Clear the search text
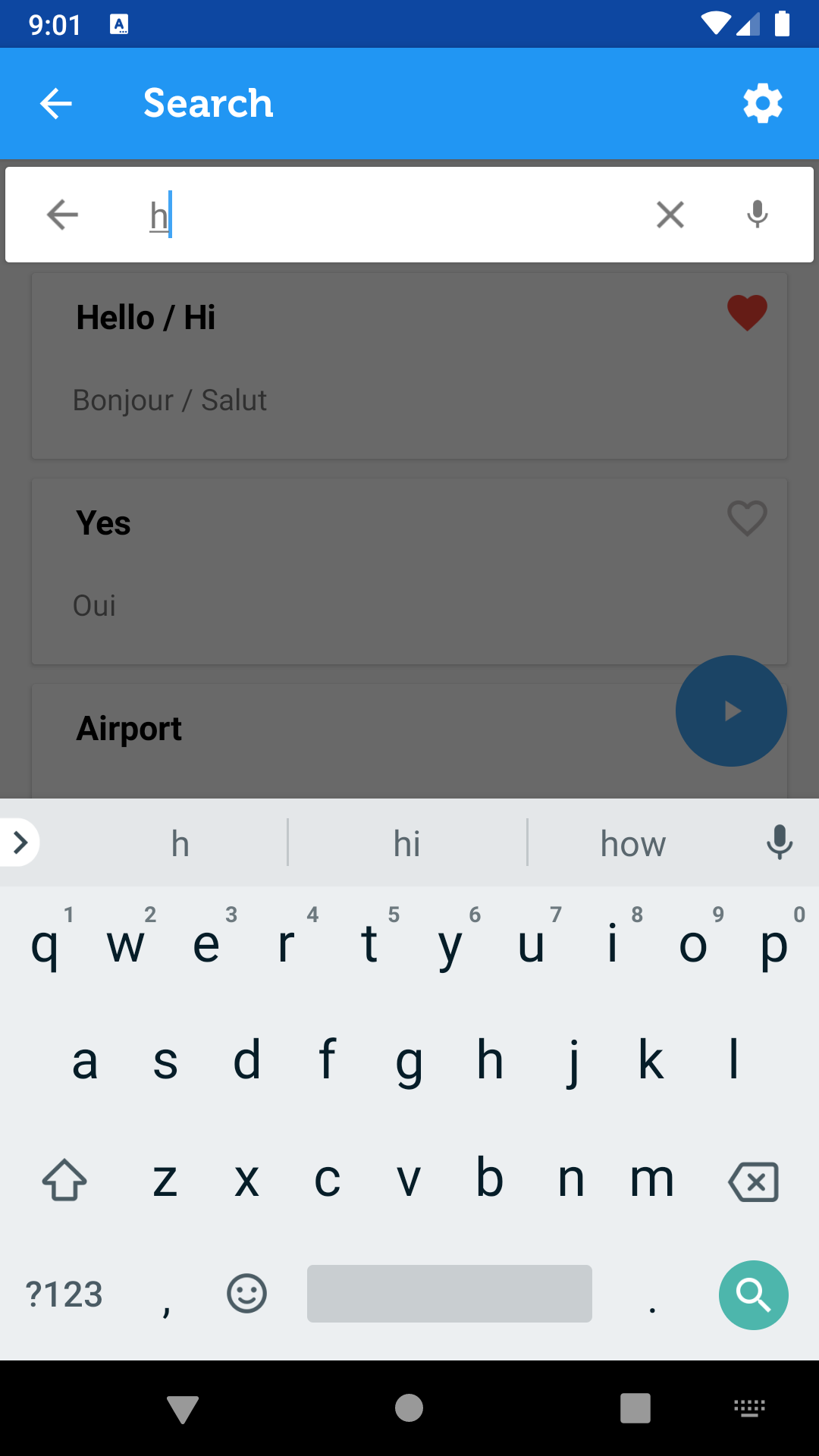The height and width of the screenshot is (1456, 819). [670, 215]
